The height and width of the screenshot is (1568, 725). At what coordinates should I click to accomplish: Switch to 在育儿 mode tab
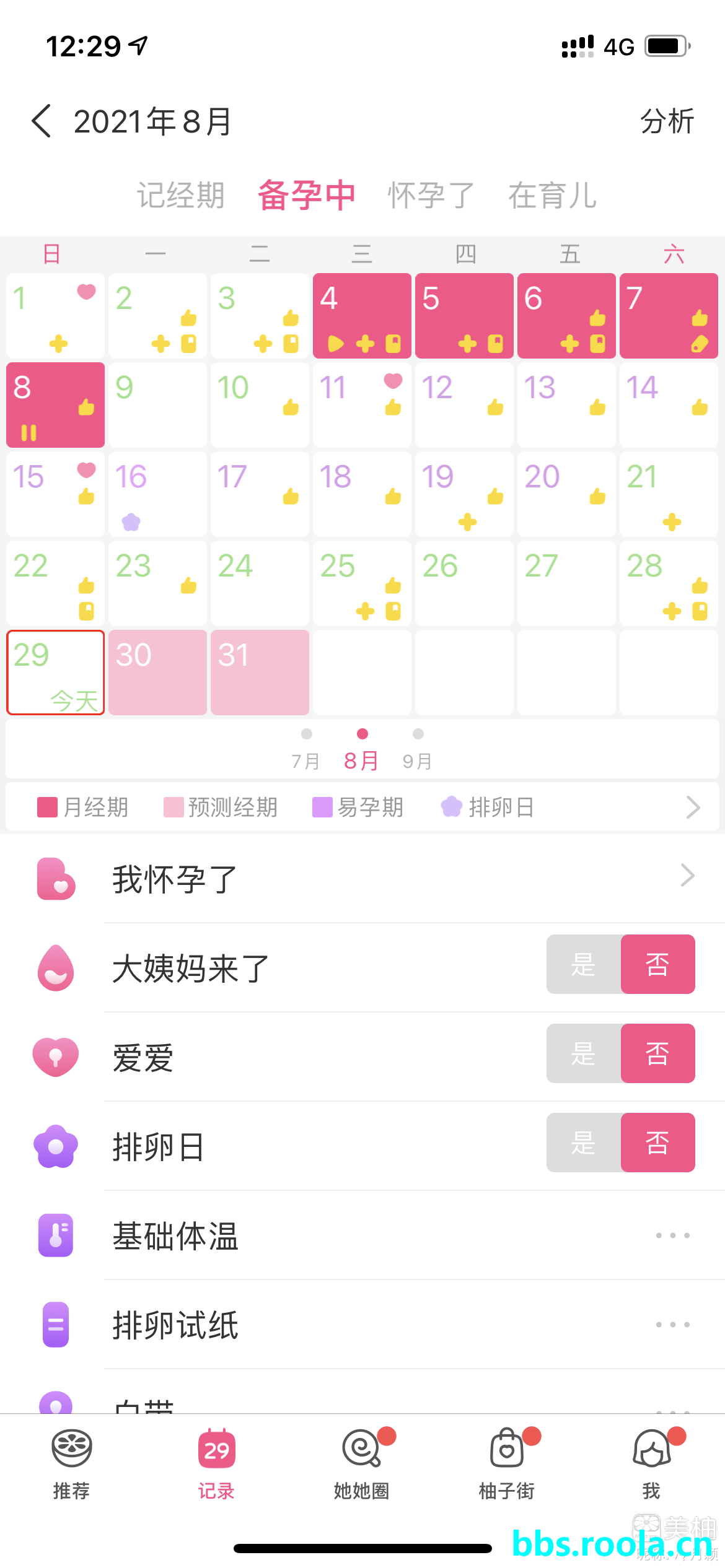[552, 196]
